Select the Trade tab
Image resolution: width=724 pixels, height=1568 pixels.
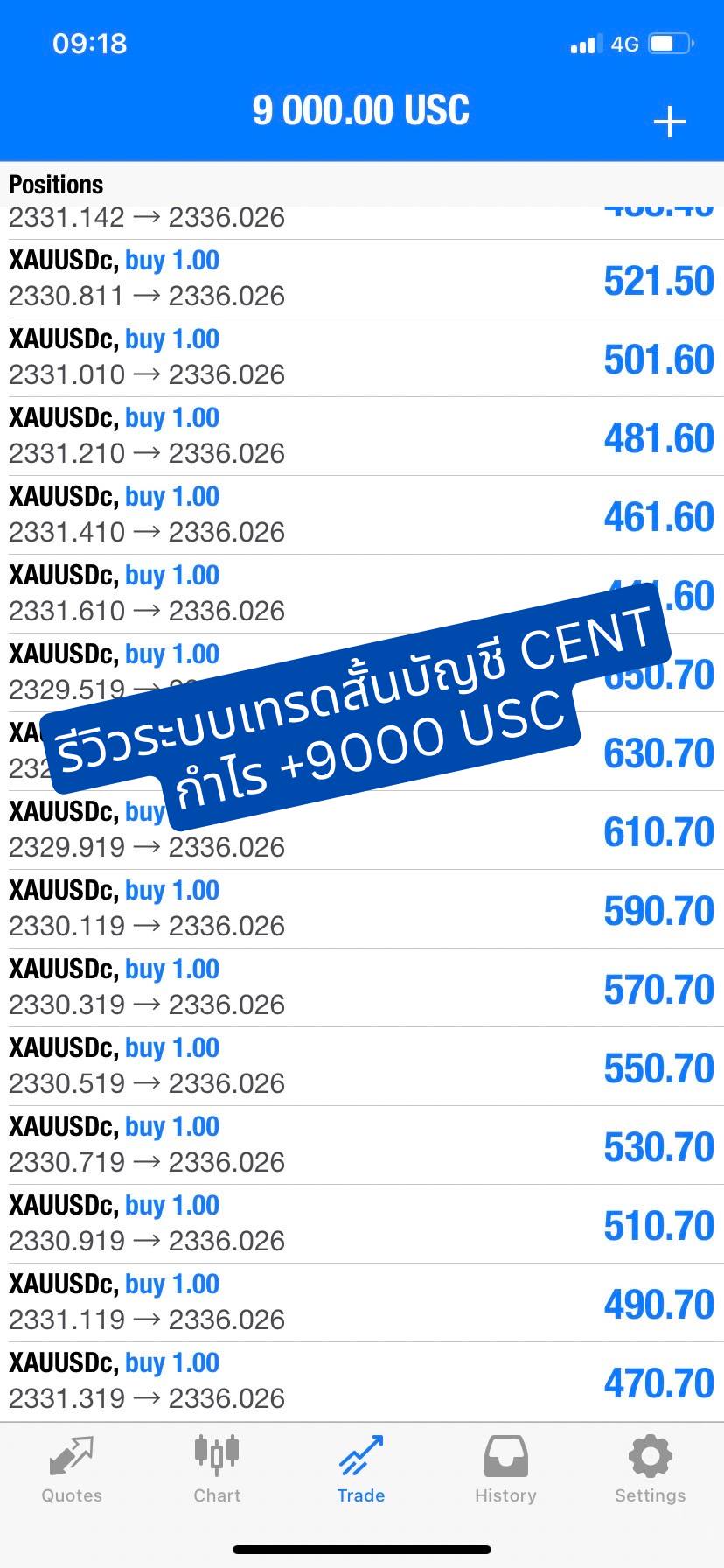coord(361,1471)
